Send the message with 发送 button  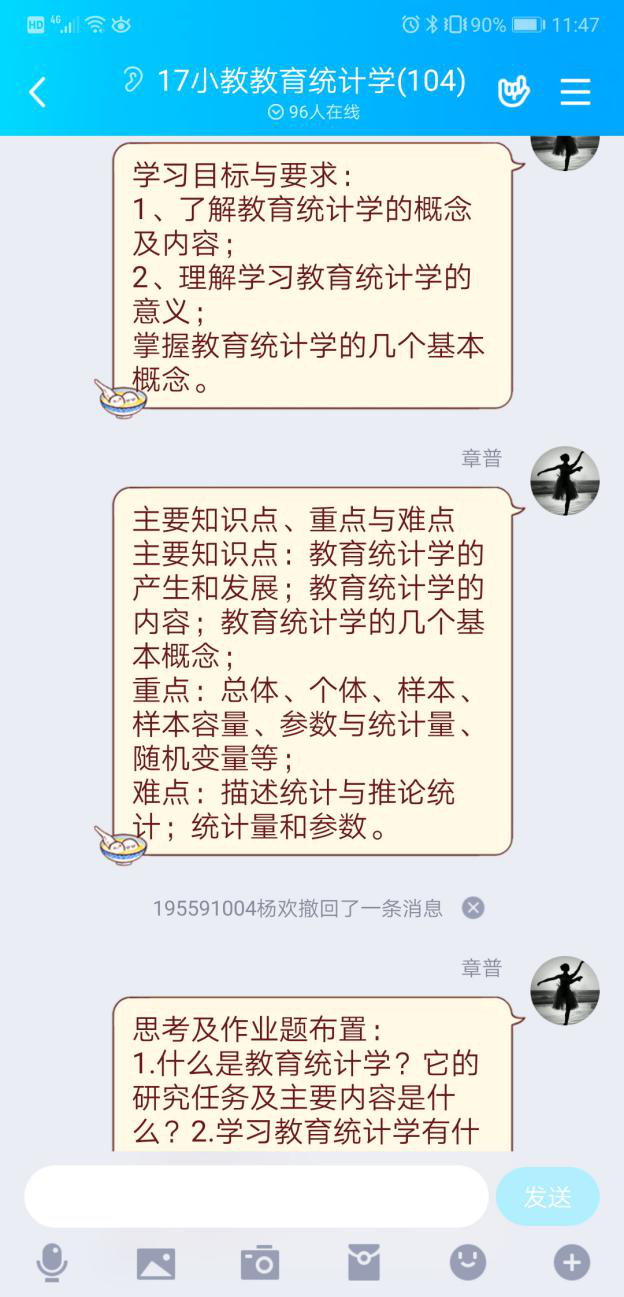point(547,1196)
